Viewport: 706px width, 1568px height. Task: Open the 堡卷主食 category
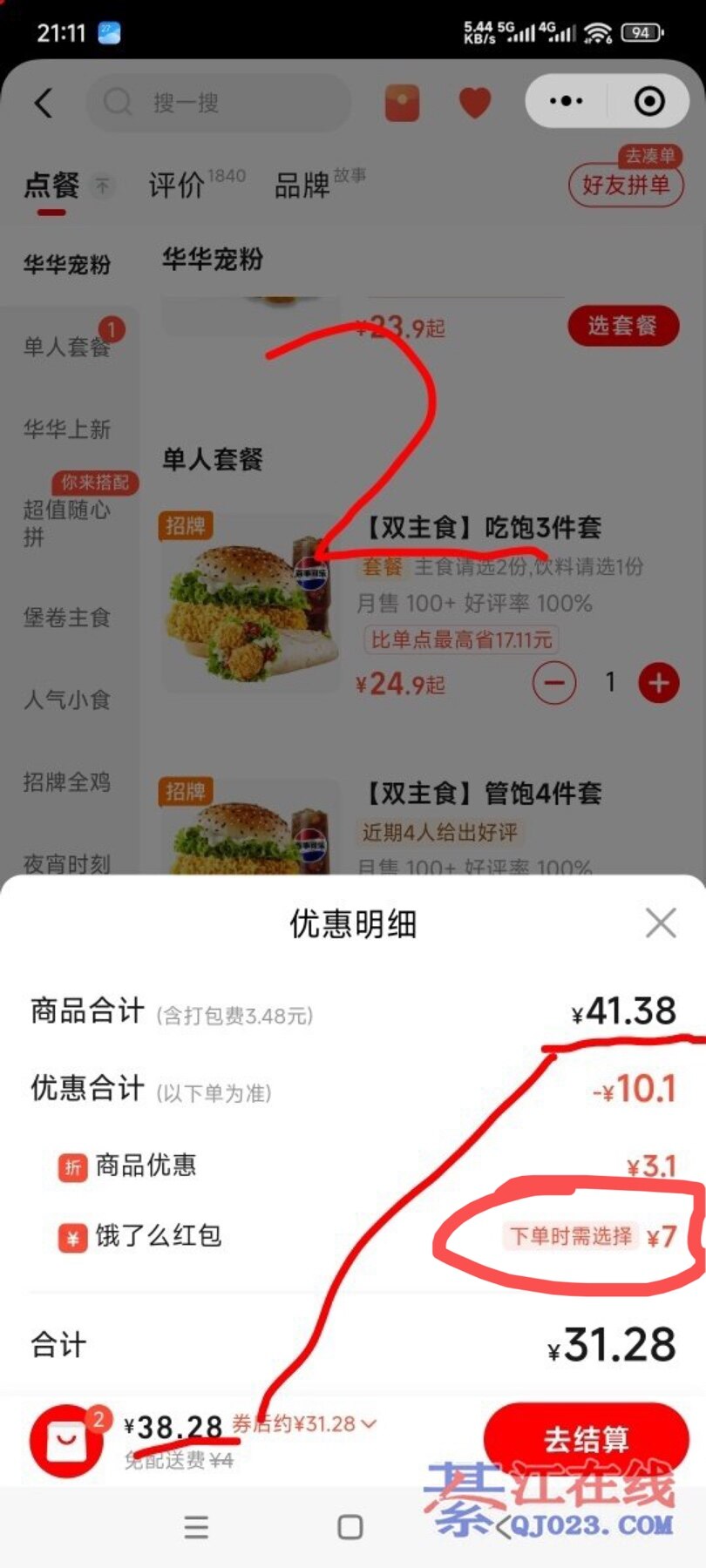[67, 618]
